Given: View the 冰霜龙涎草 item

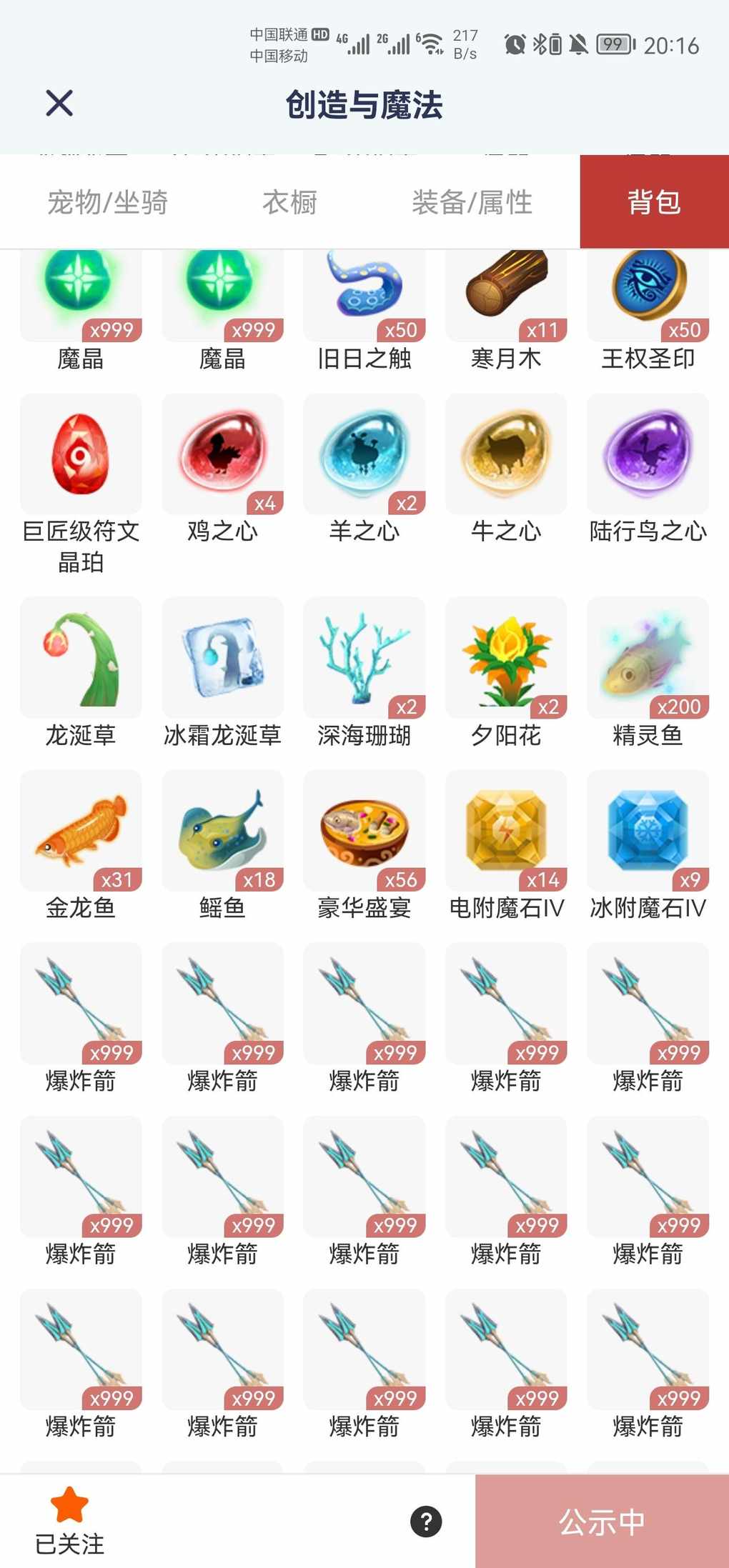Looking at the screenshot, I should click(223, 658).
